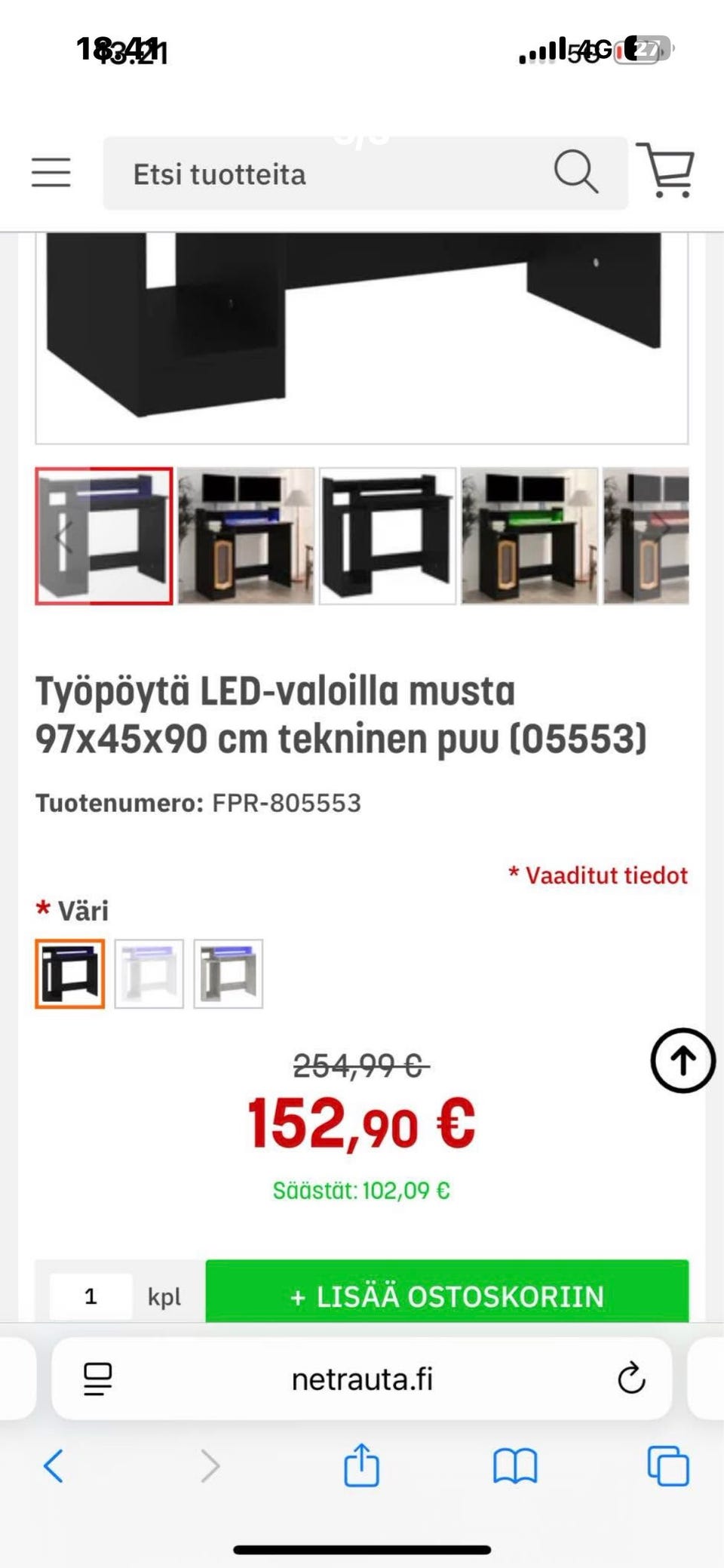
Task: Reload the netrauta.fi page
Action: [631, 1379]
